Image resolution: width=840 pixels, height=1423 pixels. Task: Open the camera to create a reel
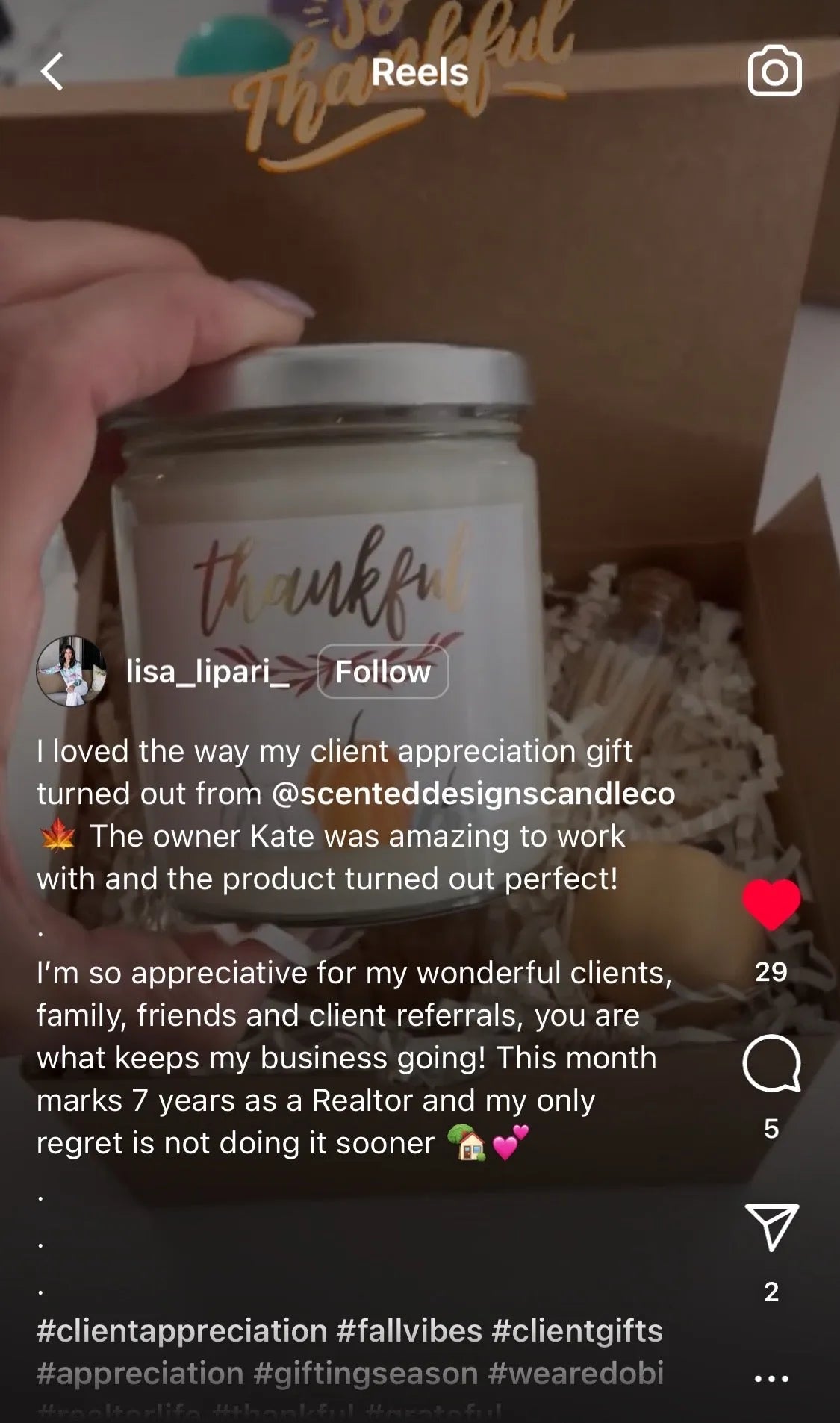click(x=774, y=72)
